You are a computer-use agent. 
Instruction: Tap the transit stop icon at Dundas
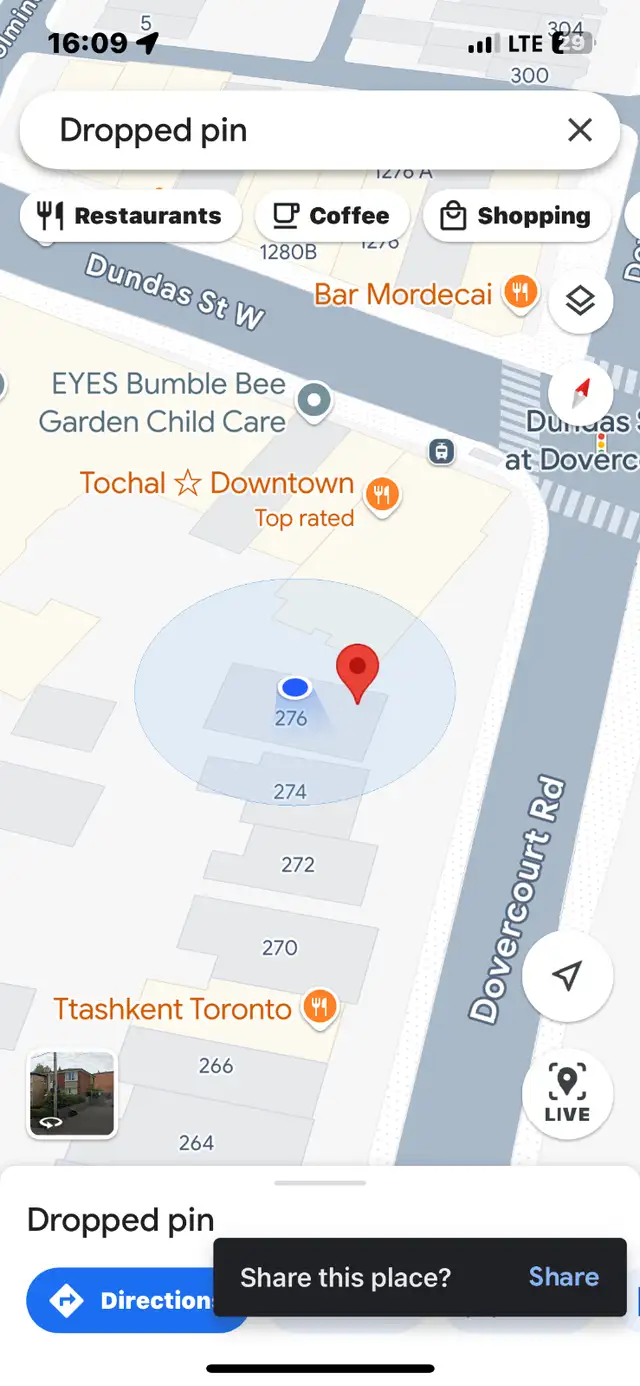(x=441, y=451)
